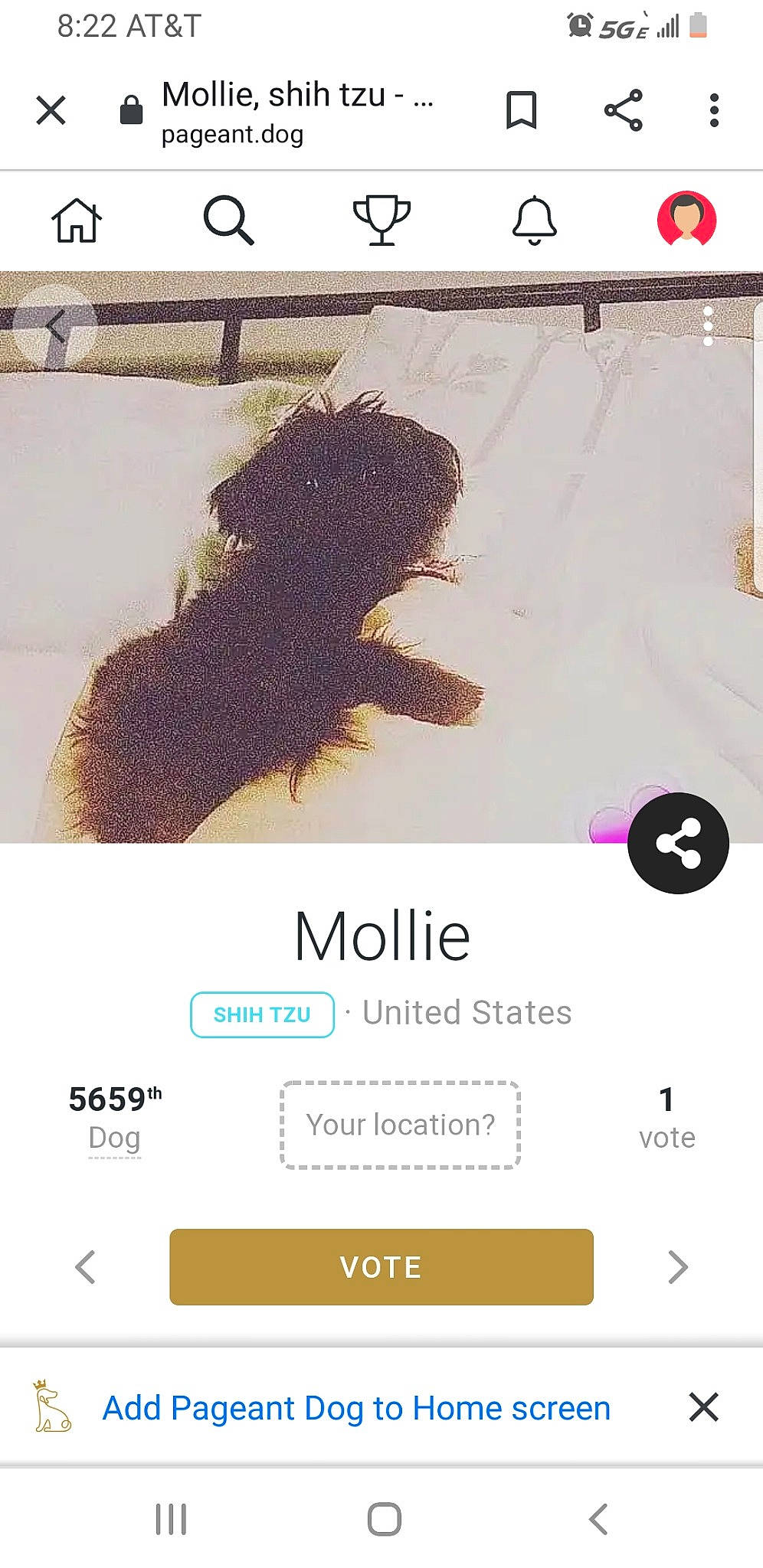Image resolution: width=763 pixels, height=1568 pixels.
Task: Go to the next dog with the right chevron
Action: point(677,1267)
